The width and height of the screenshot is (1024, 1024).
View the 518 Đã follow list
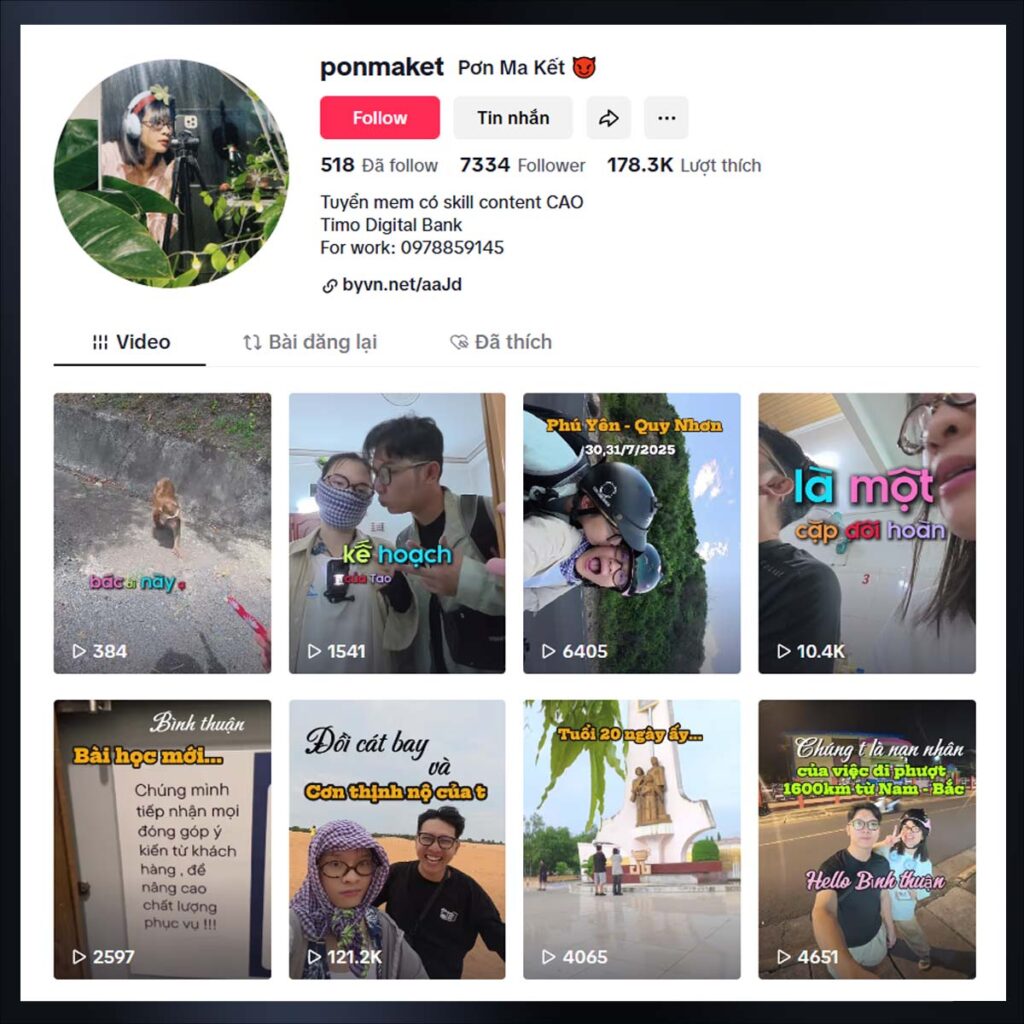point(379,166)
